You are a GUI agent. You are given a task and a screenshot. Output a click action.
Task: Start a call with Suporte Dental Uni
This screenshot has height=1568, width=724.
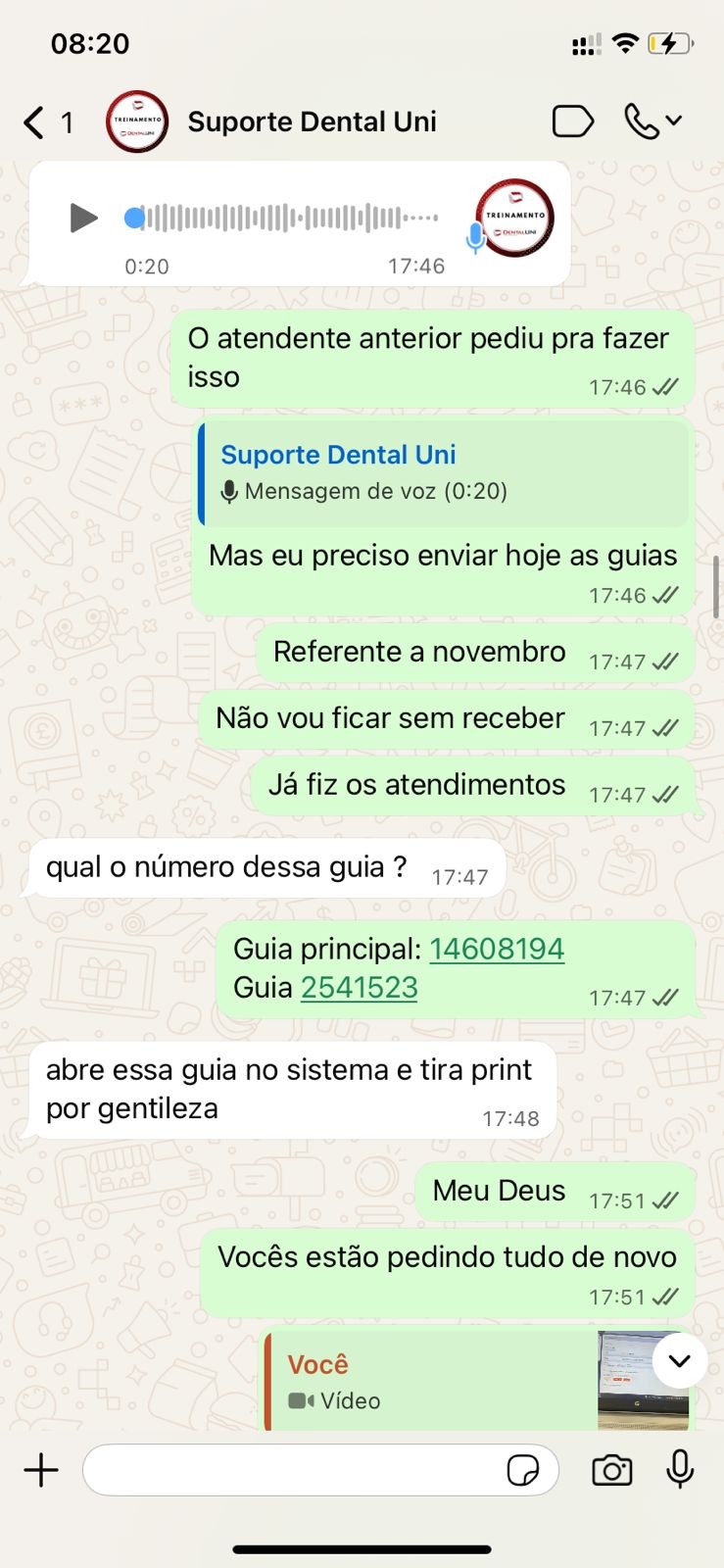click(642, 122)
